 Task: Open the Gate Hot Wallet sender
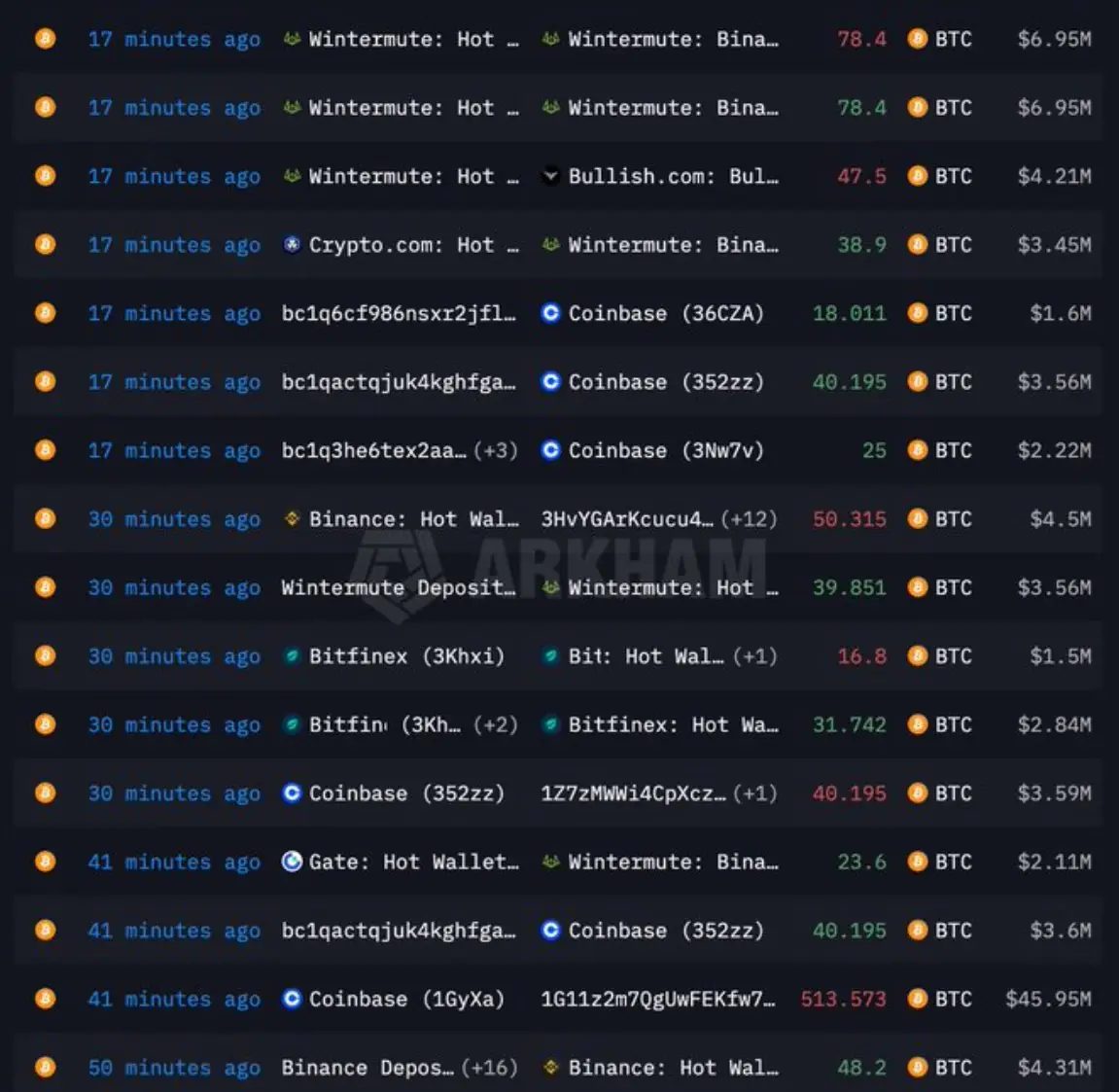[412, 862]
